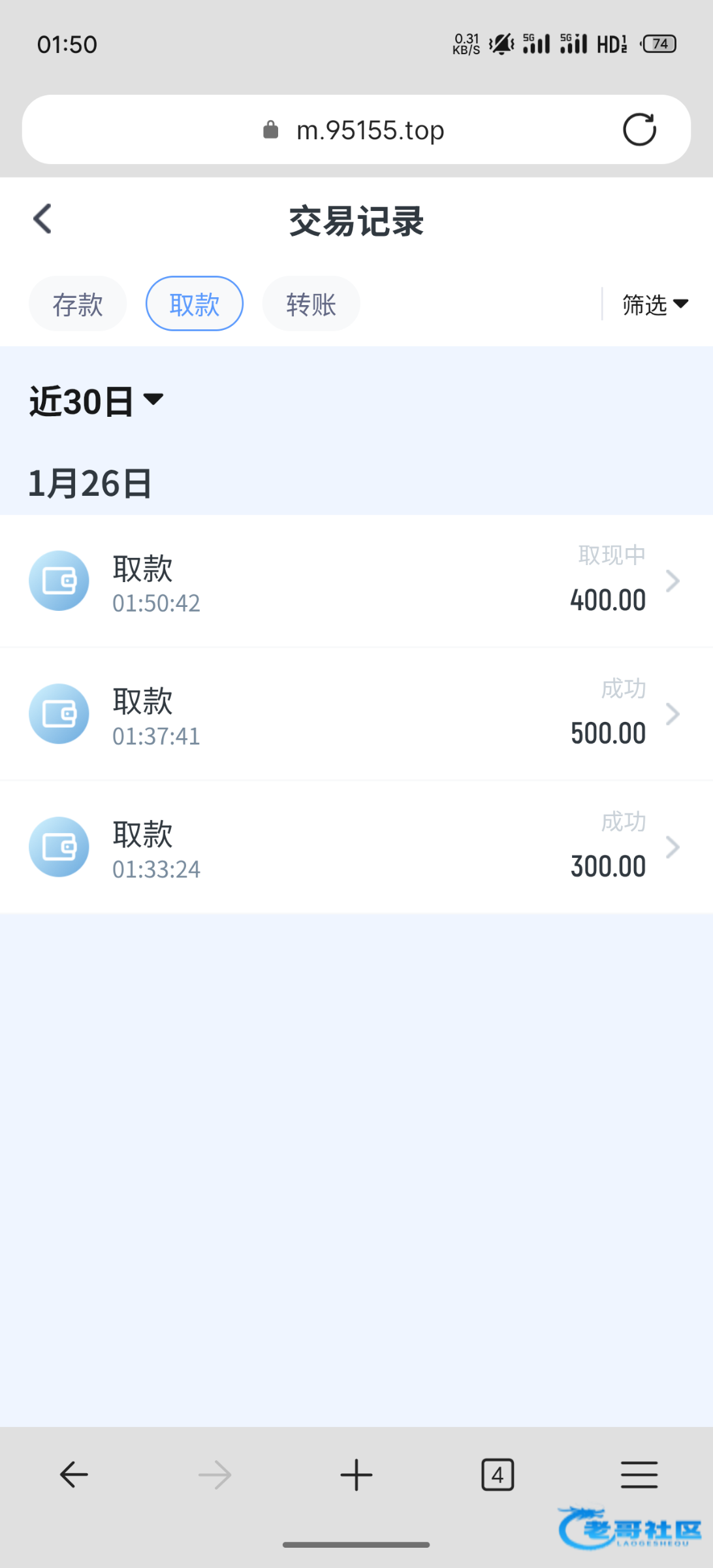713x1568 pixels.
Task: Open the 400.00 withdrawal at 01:50:42
Action: click(356, 581)
